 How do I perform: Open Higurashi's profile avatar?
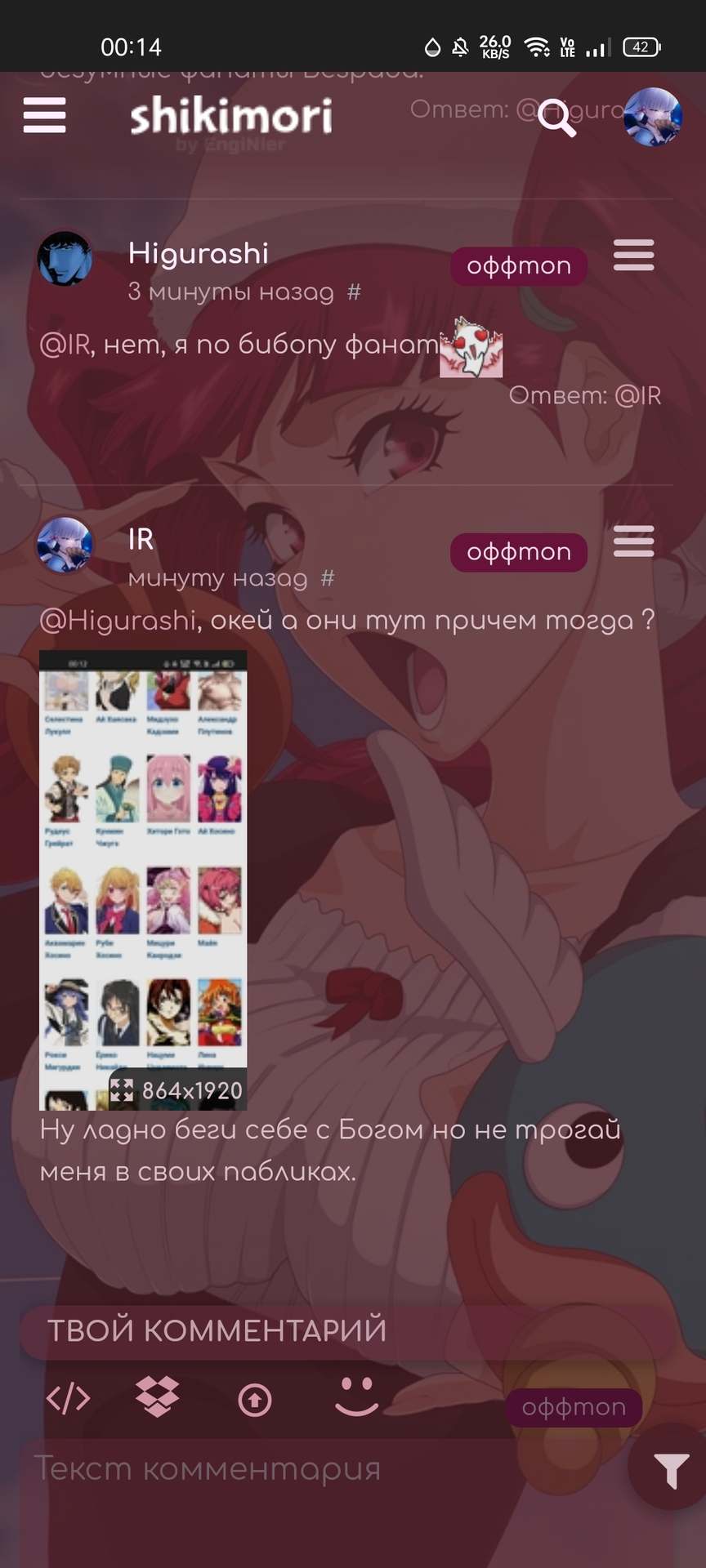[x=65, y=259]
